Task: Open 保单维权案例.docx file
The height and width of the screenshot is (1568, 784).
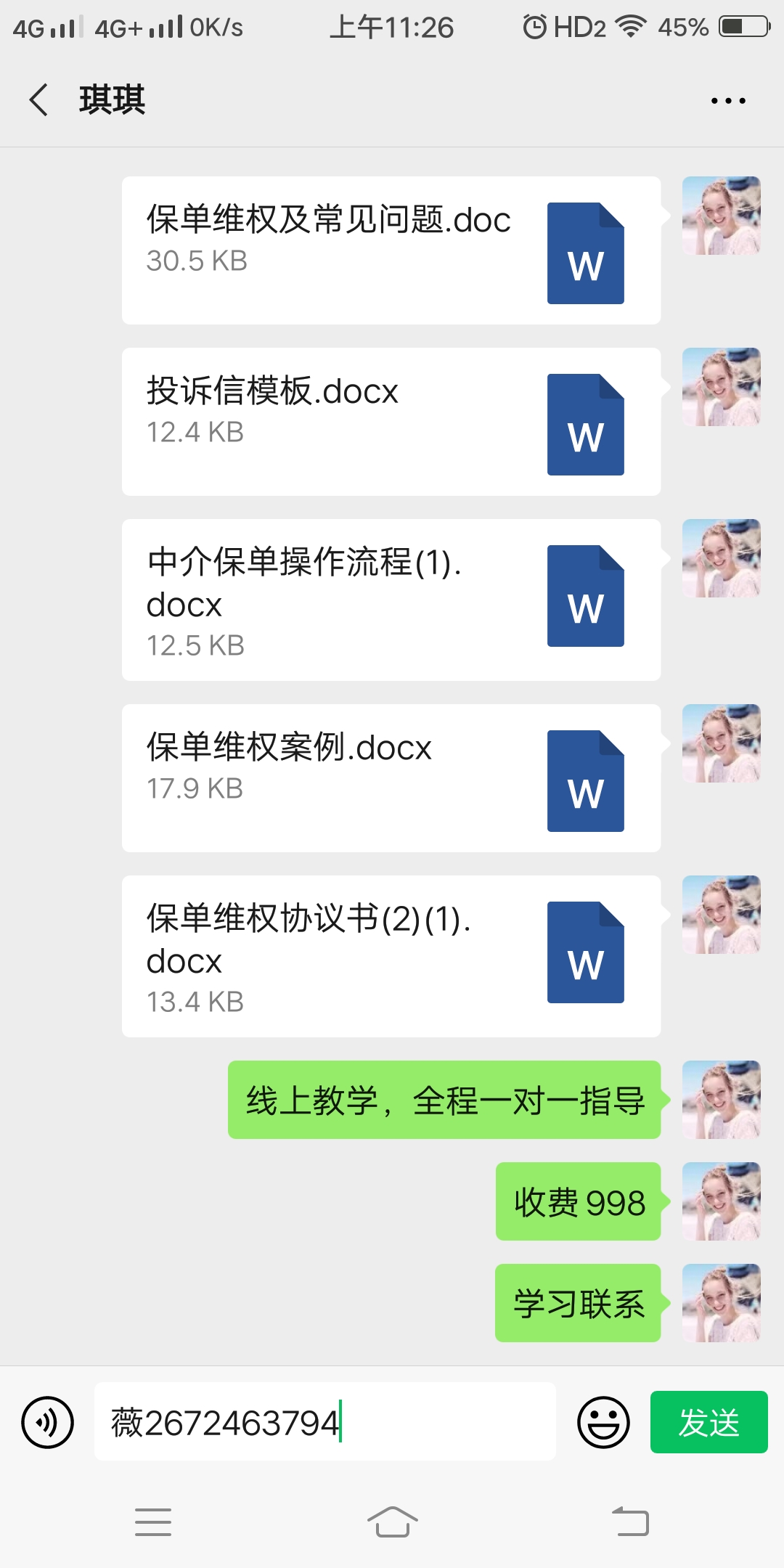Action: pos(391,777)
